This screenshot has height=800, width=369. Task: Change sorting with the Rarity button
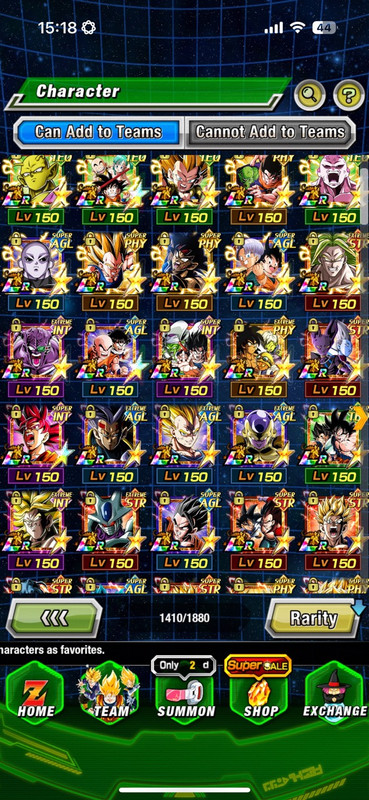point(313,618)
